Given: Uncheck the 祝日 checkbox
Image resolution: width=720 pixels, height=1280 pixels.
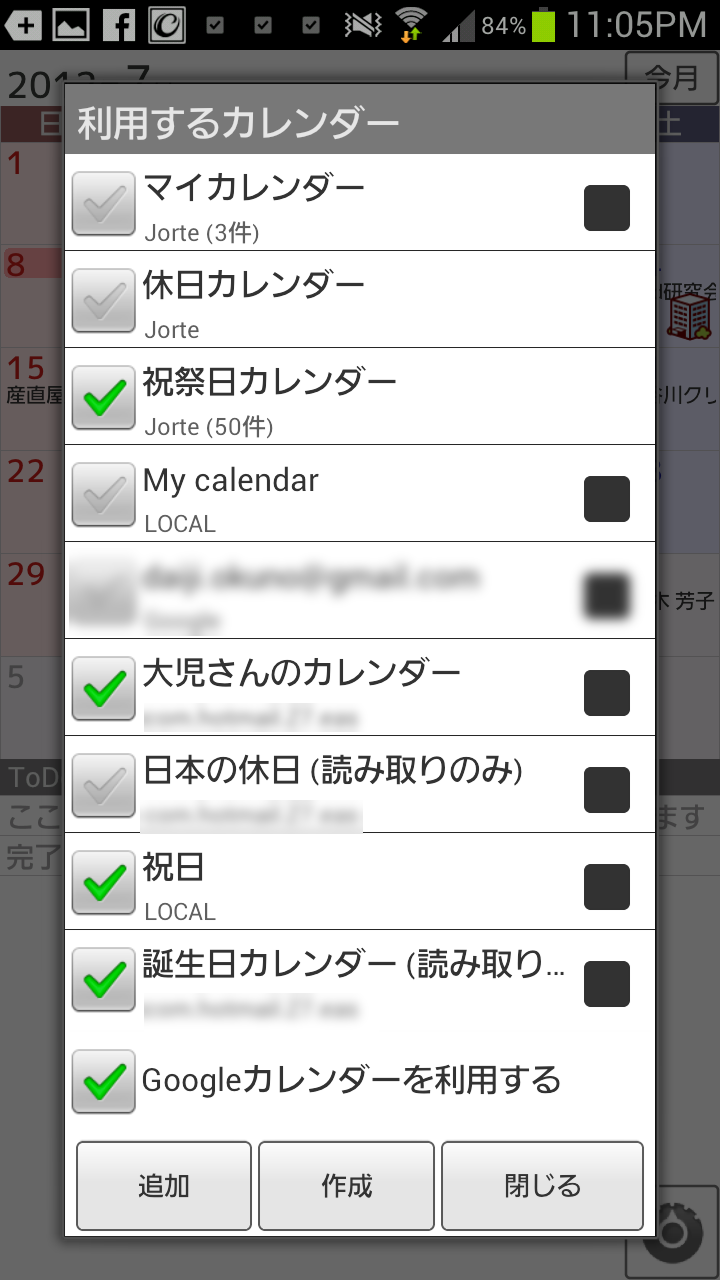Looking at the screenshot, I should click(104, 882).
